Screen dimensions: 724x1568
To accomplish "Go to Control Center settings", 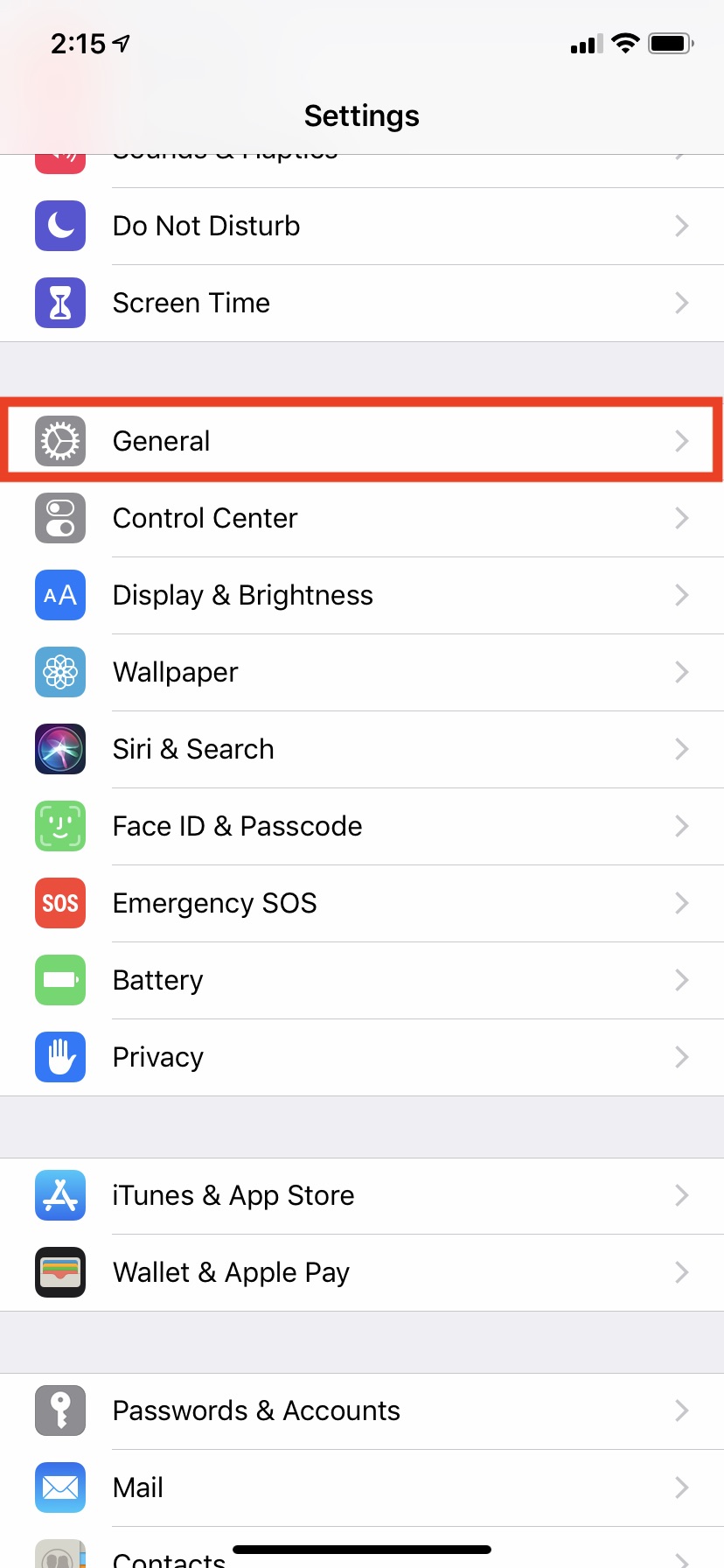I will click(362, 518).
